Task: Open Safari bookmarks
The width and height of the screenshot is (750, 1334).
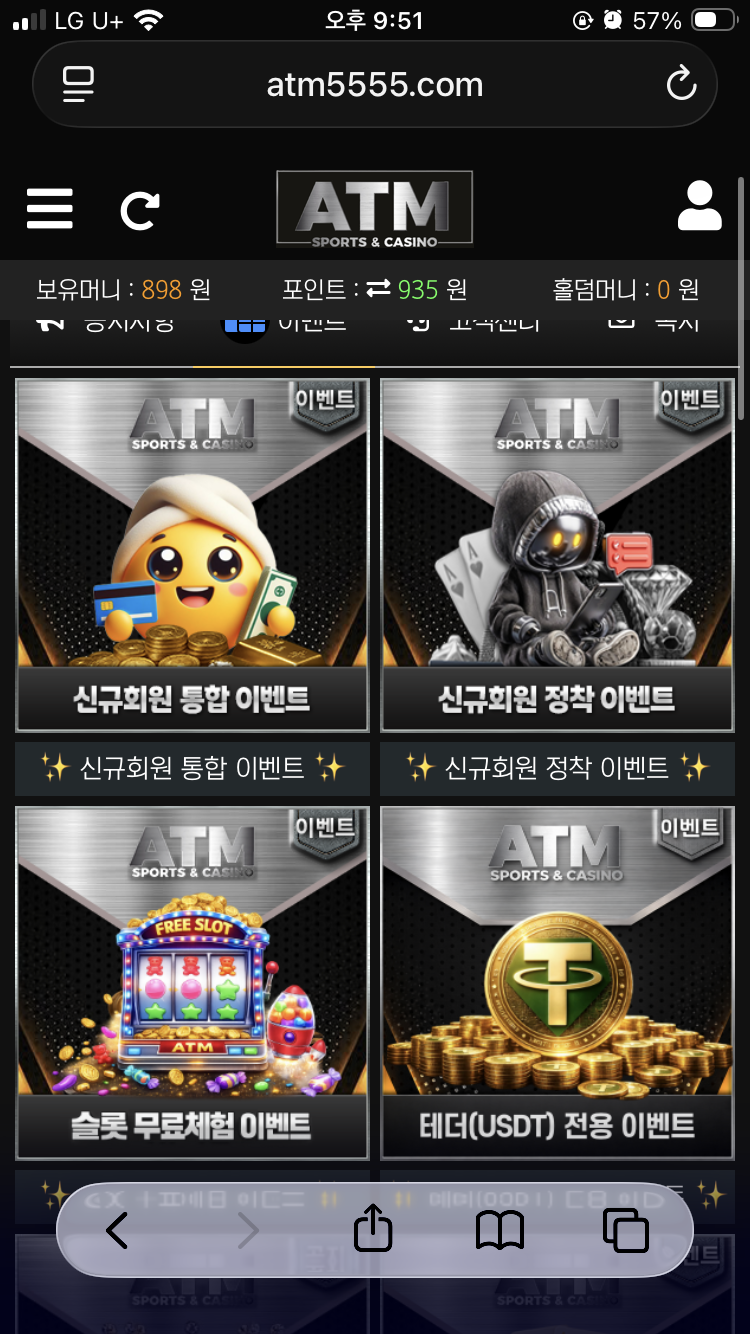Action: tap(500, 1230)
